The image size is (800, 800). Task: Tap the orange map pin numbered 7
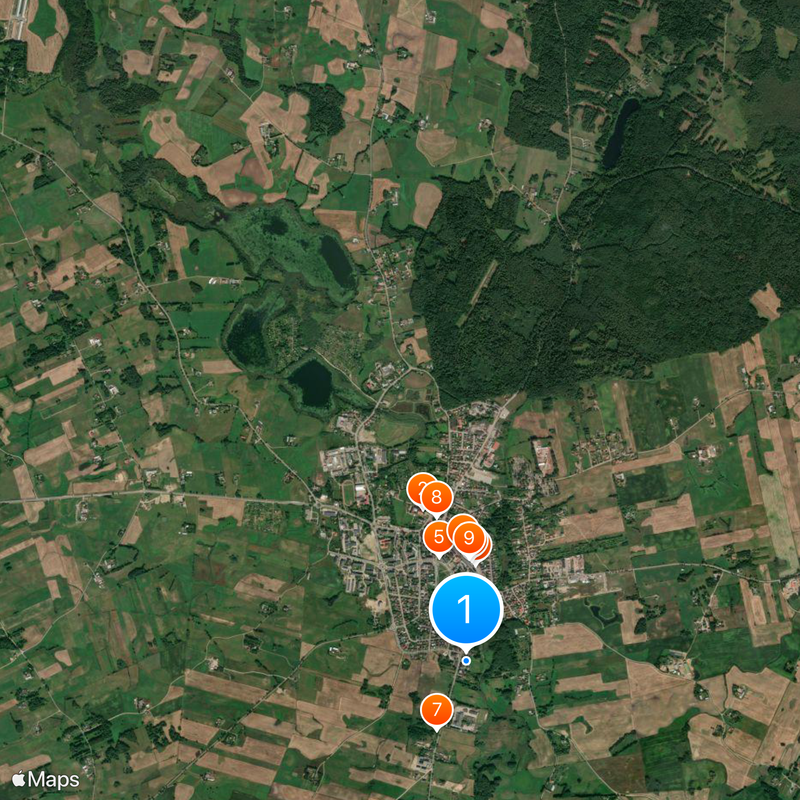[436, 711]
